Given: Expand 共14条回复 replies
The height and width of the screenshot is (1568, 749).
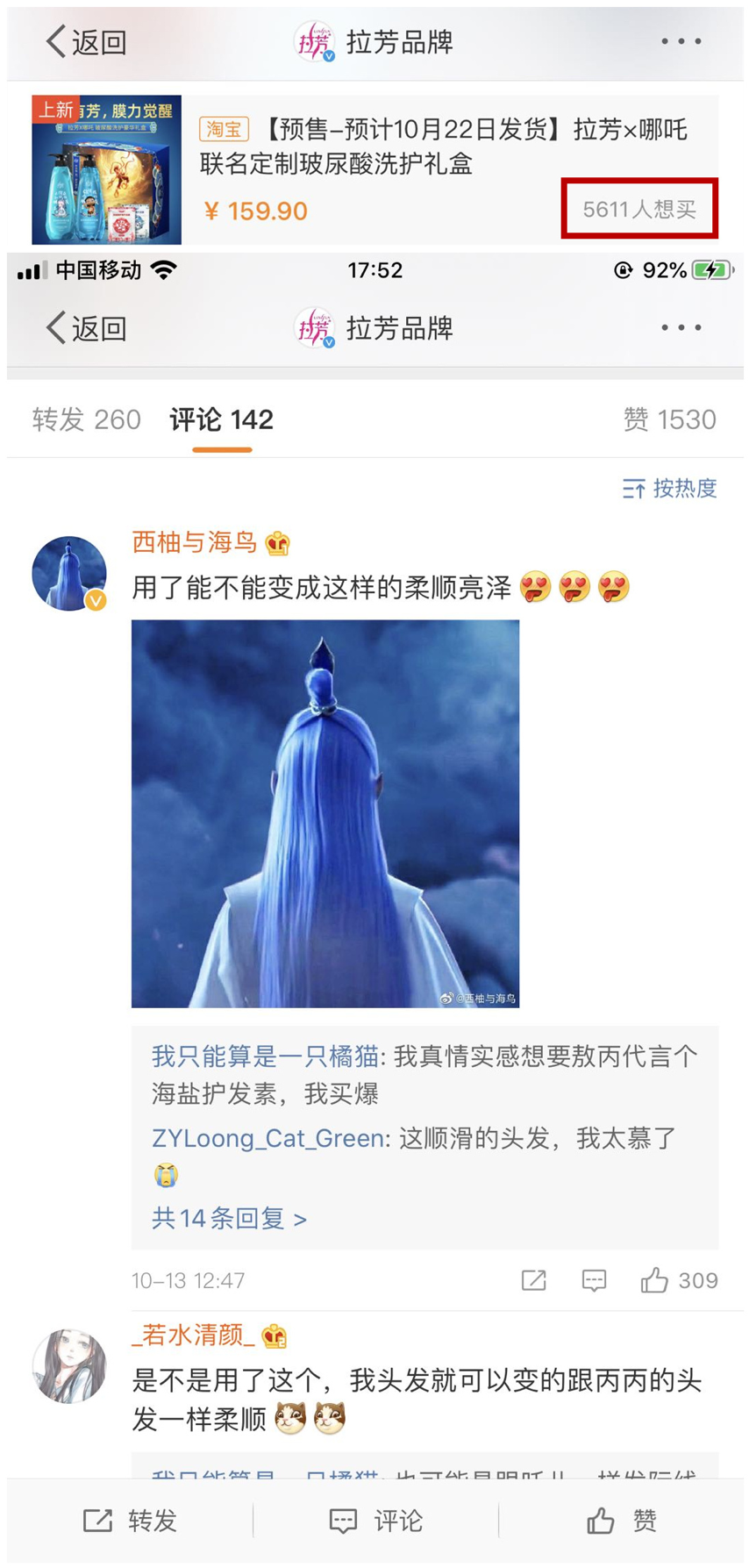Looking at the screenshot, I should pos(228,1218).
